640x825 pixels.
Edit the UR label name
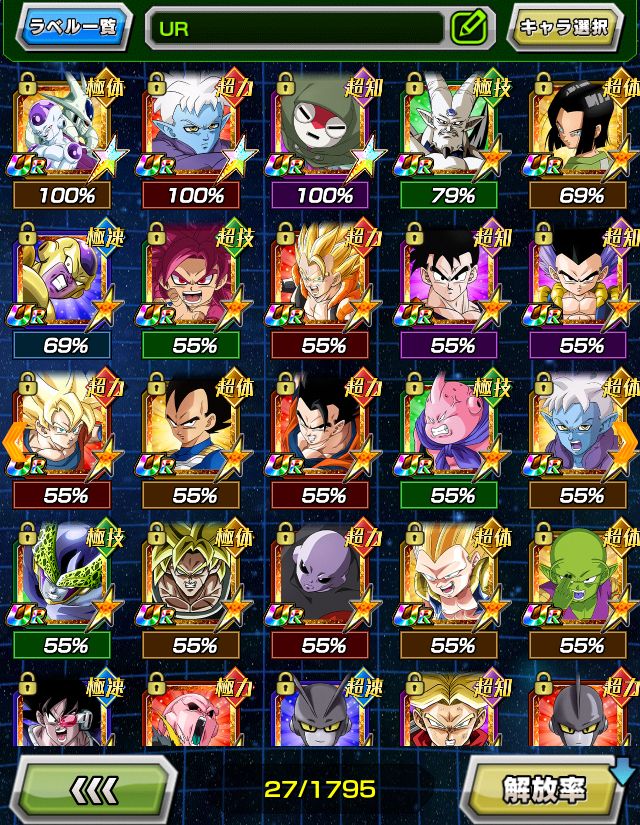468,28
